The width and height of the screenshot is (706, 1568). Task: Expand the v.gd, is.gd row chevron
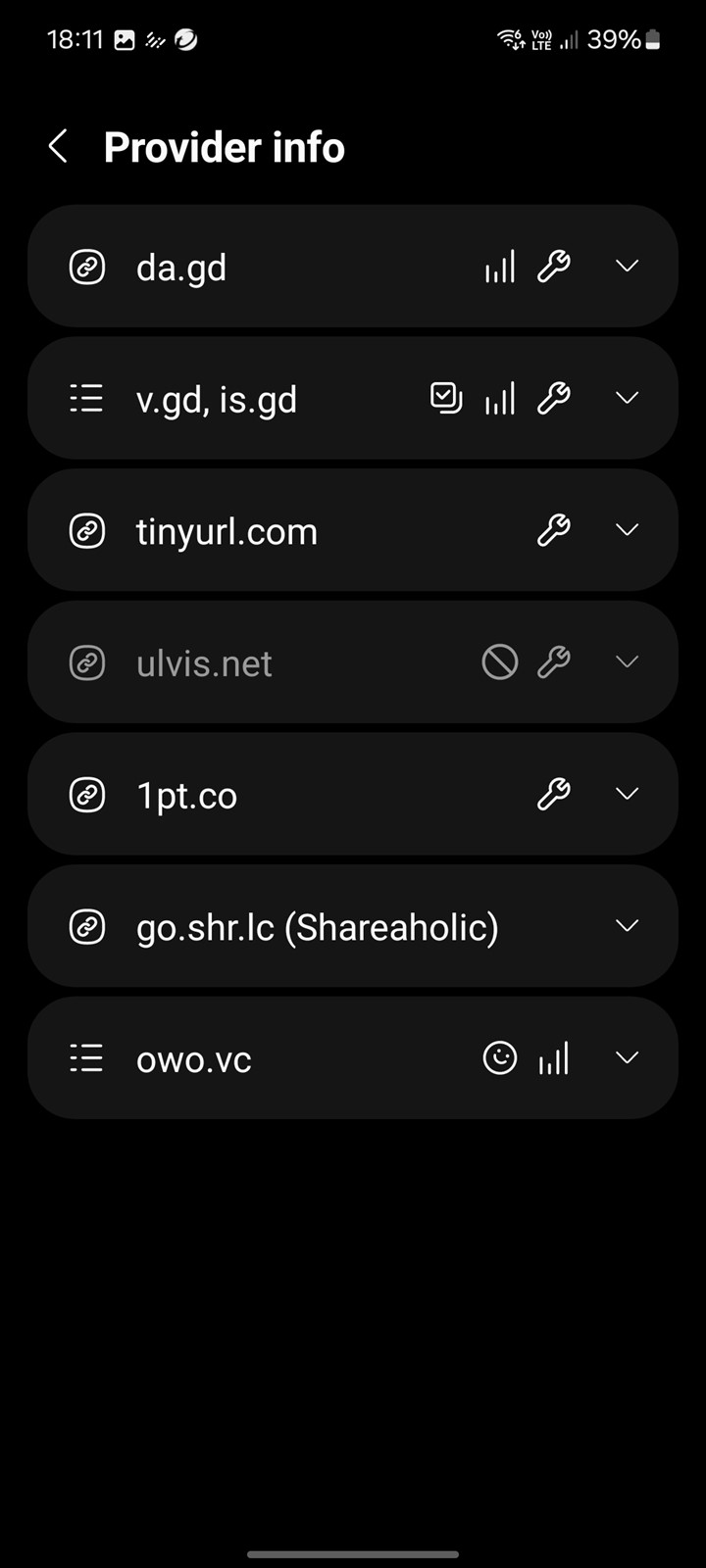pos(627,398)
